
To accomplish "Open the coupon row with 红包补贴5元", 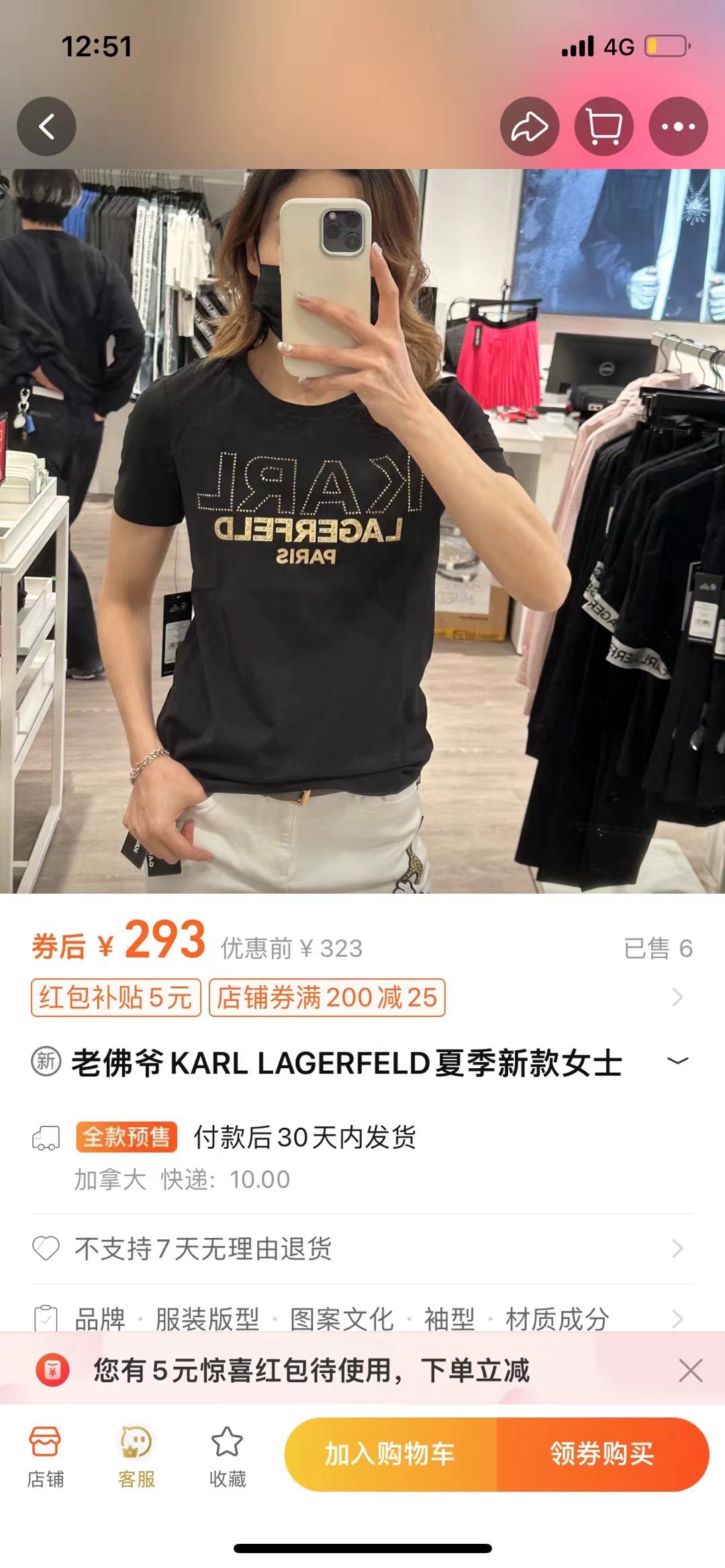I will [x=362, y=997].
